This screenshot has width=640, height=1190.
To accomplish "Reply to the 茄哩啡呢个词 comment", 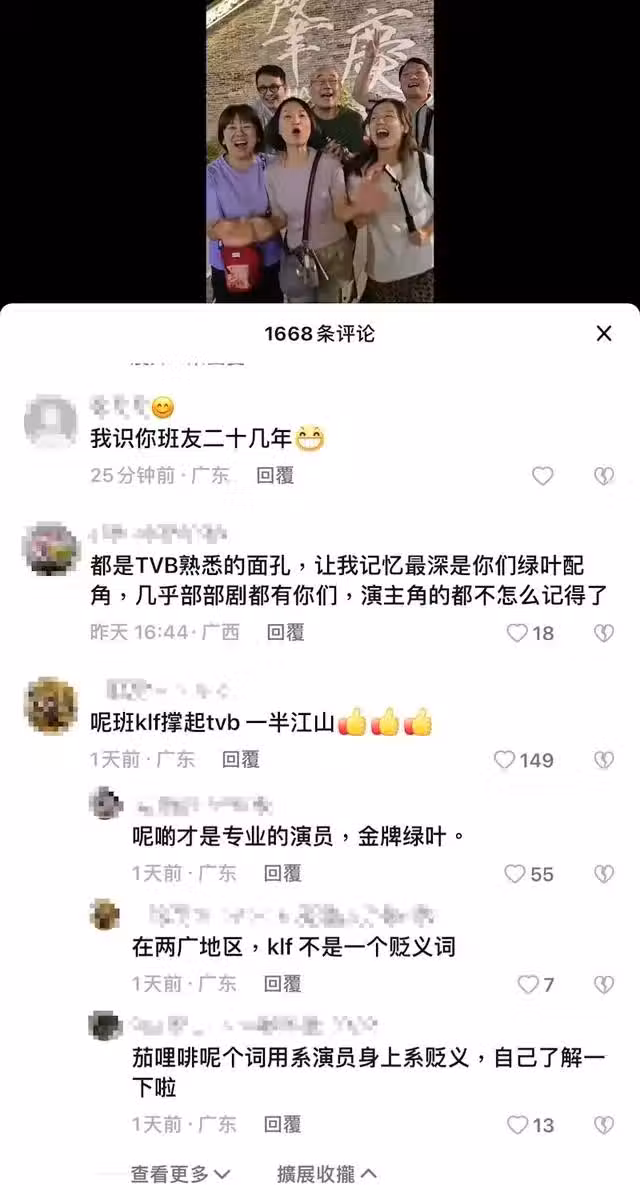I will point(282,1125).
